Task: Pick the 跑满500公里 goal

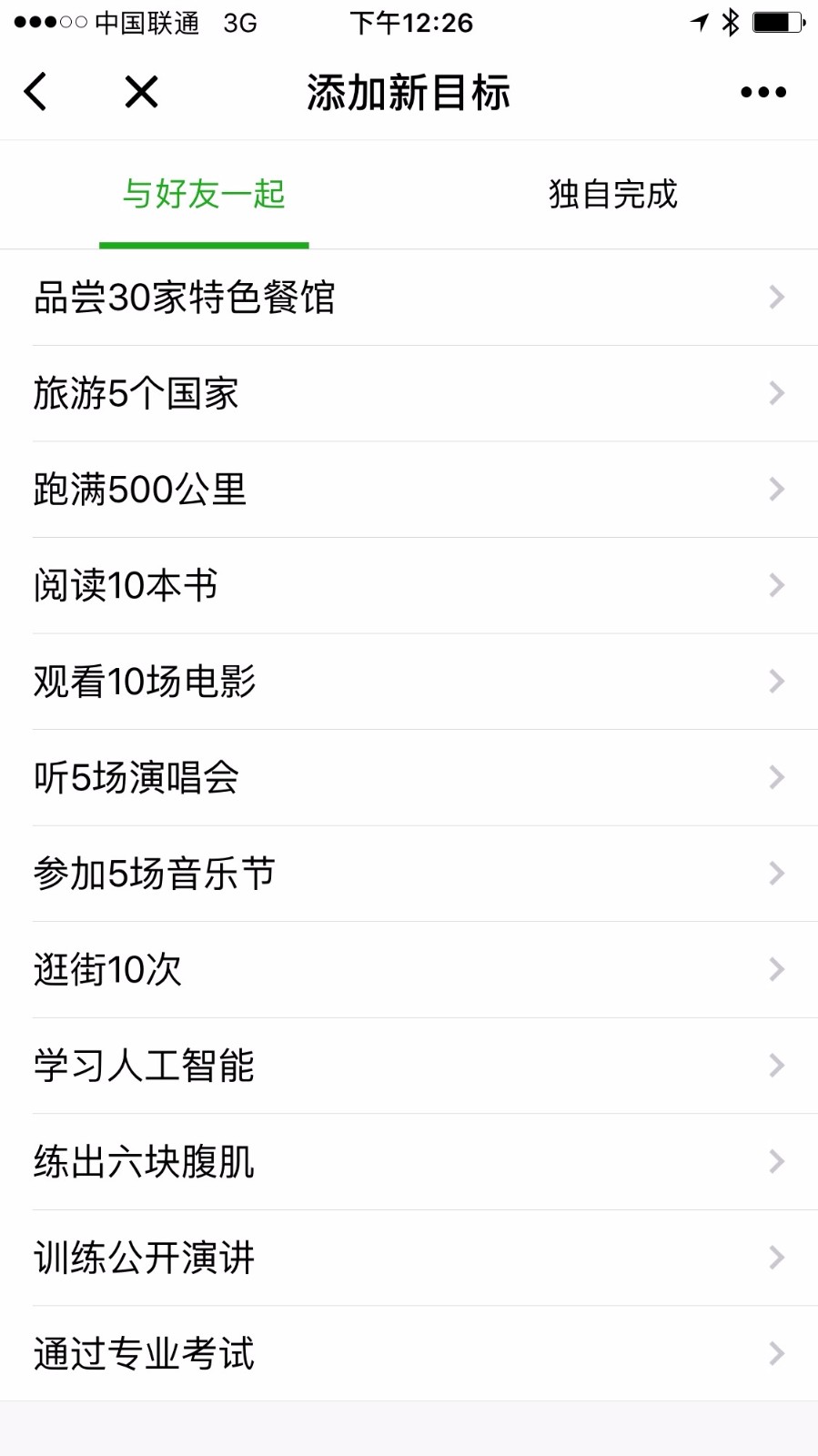Action: (409, 490)
